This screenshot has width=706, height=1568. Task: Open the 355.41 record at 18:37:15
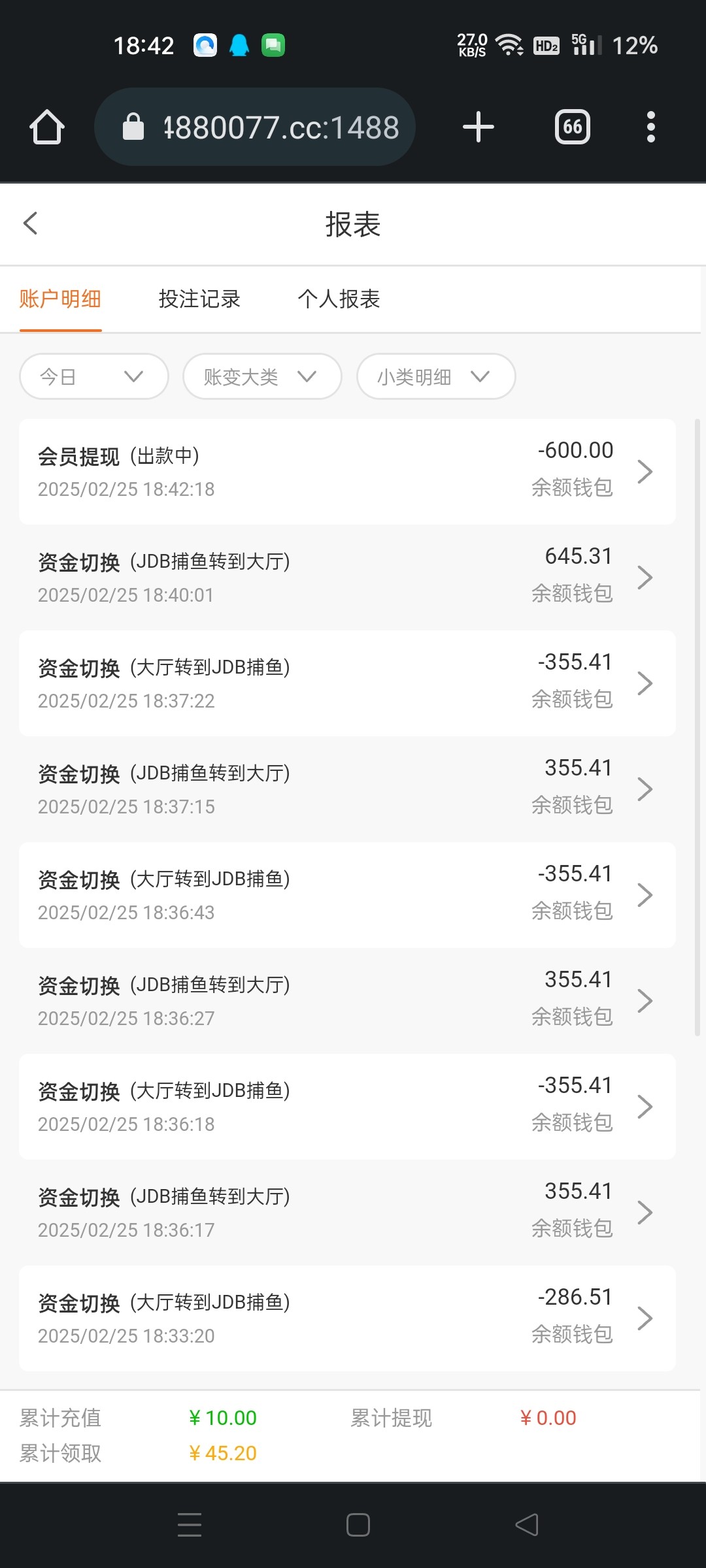click(x=347, y=789)
